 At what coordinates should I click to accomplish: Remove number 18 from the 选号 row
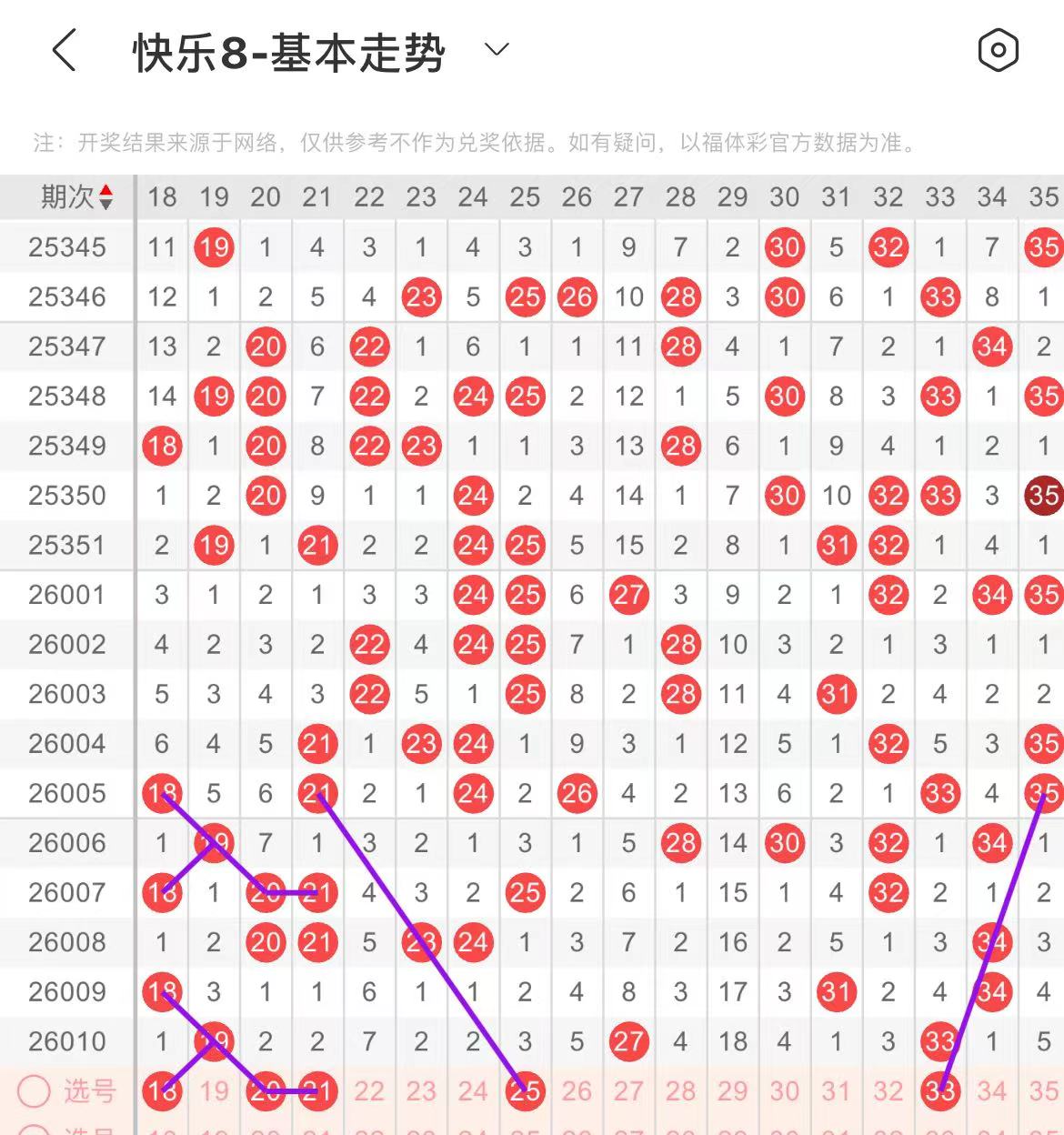162,1090
